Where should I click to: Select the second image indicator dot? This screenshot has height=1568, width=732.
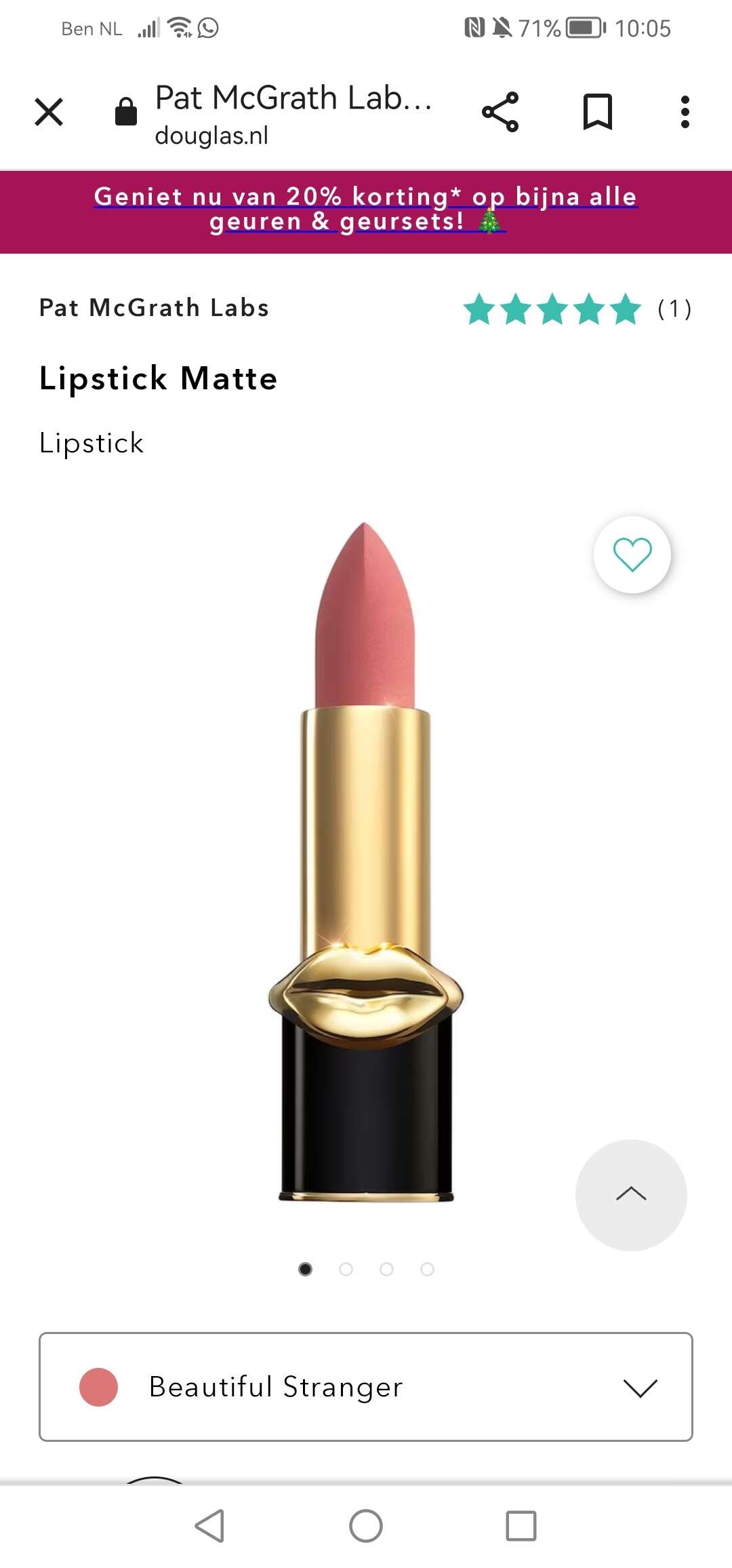[x=346, y=1269]
